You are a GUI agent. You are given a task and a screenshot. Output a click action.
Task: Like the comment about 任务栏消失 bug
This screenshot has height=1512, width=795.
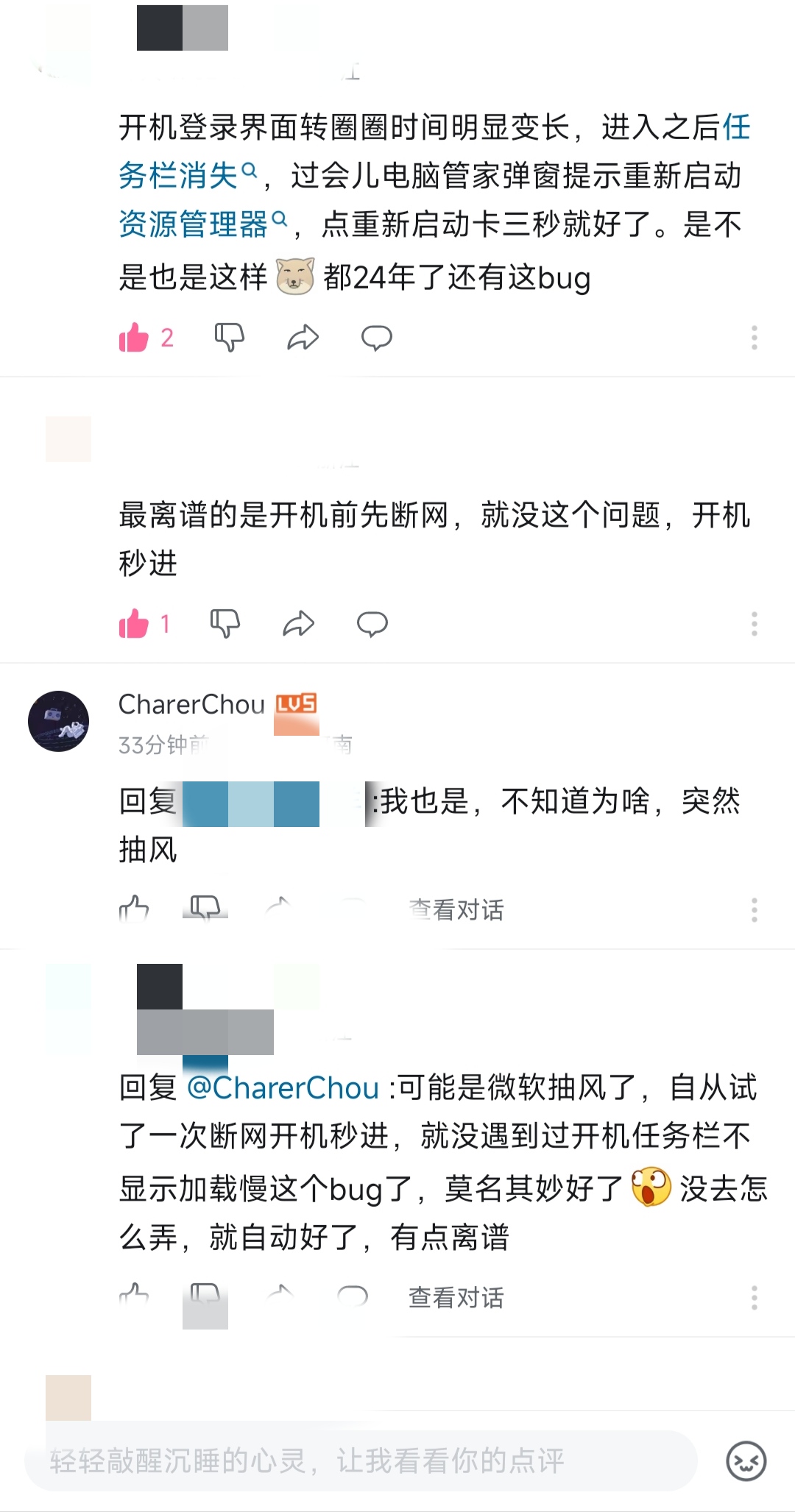click(134, 338)
